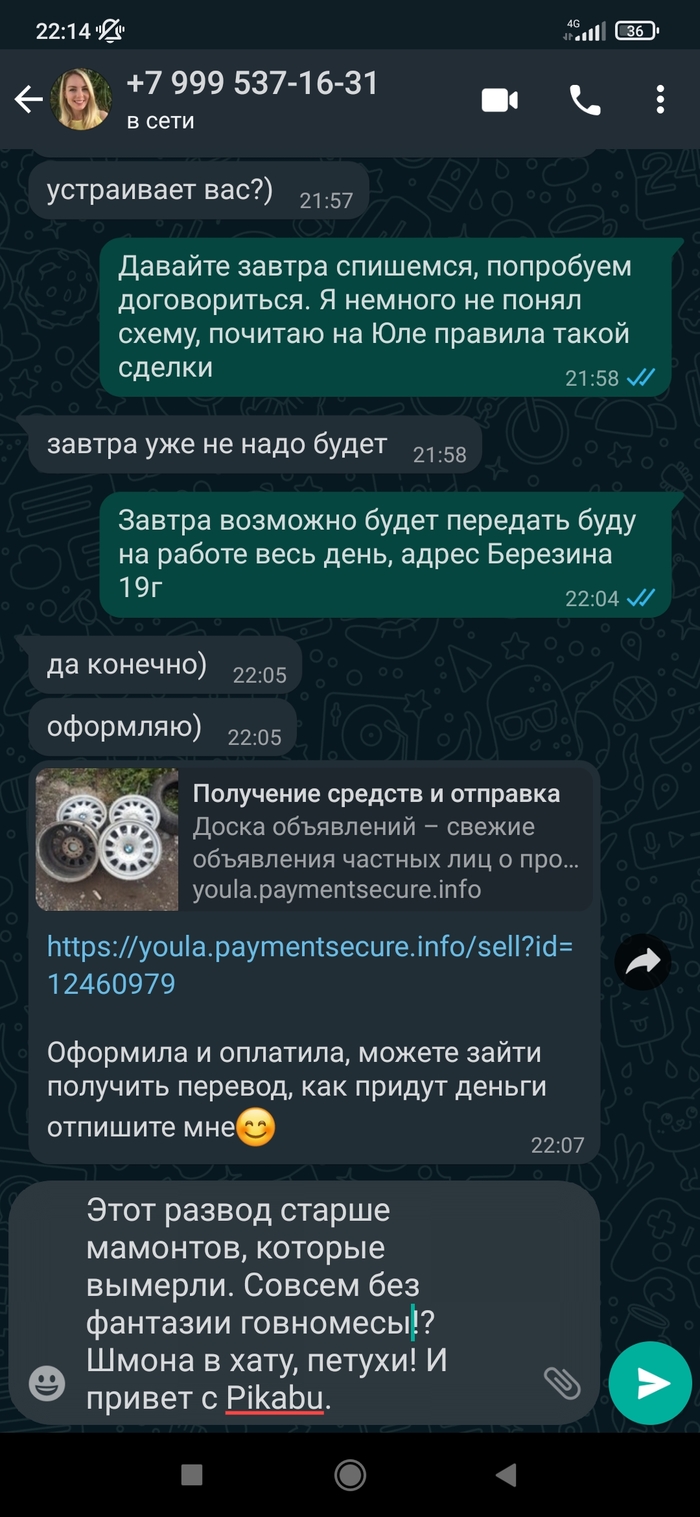Tap the system back button
This screenshot has height=1517, width=700.
click(x=506, y=1474)
